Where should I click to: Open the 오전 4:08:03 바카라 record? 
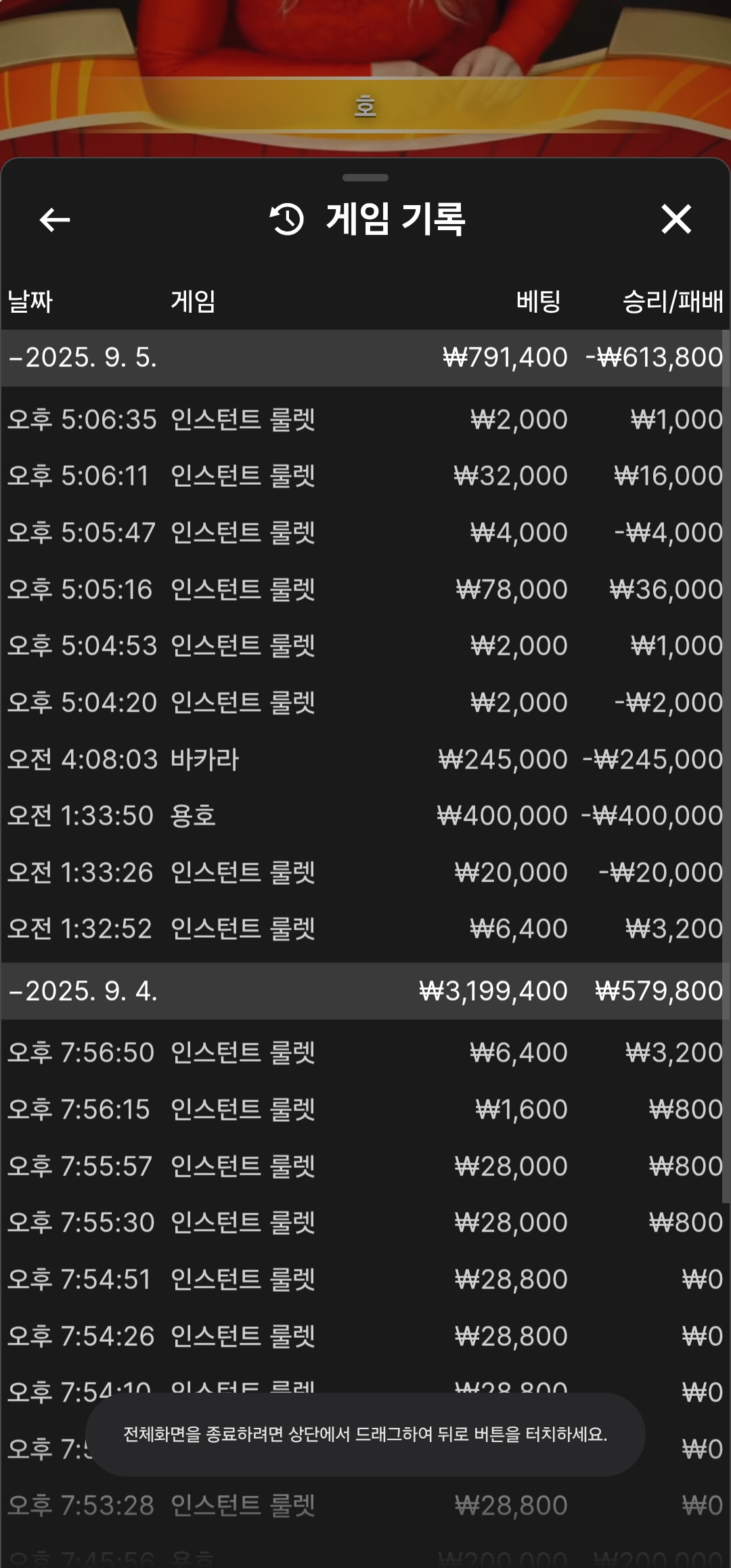(x=365, y=760)
